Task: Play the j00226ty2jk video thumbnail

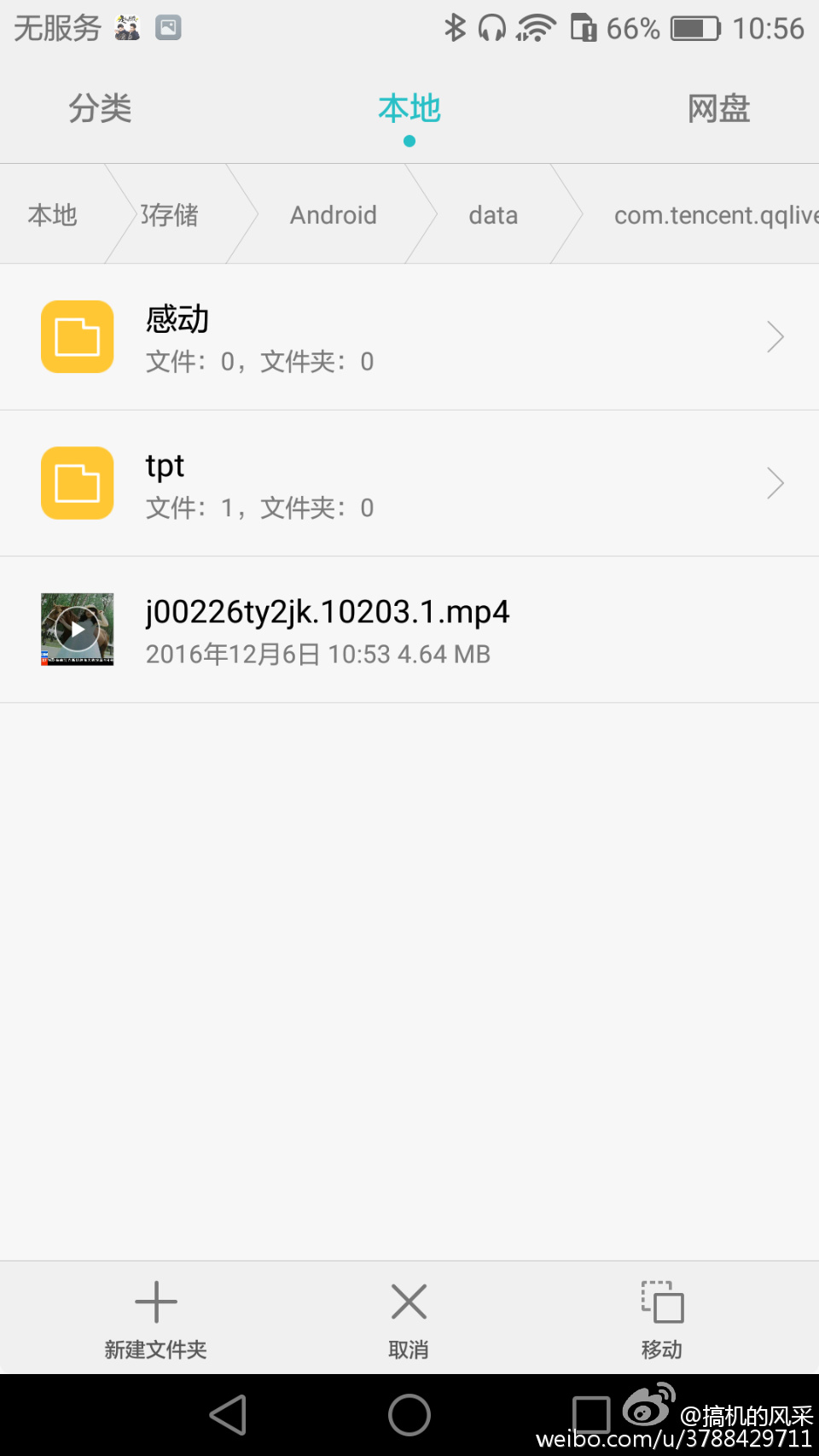Action: [77, 629]
